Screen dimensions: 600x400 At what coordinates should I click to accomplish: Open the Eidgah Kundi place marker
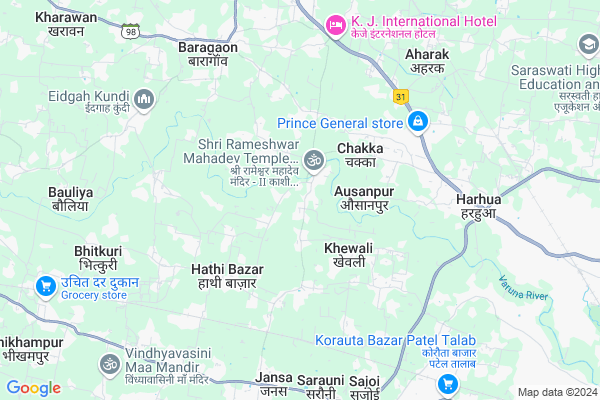(x=143, y=98)
